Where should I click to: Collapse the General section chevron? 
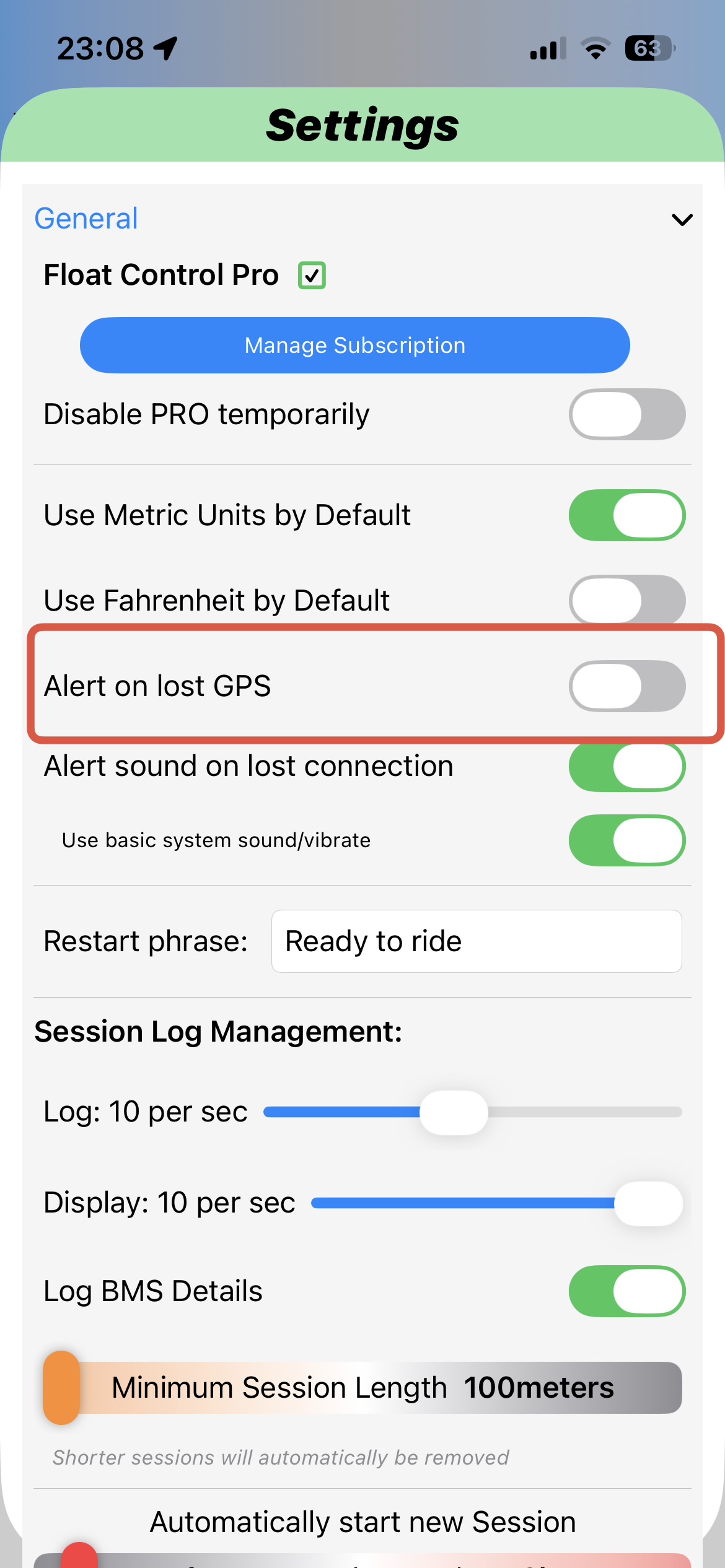coord(682,219)
